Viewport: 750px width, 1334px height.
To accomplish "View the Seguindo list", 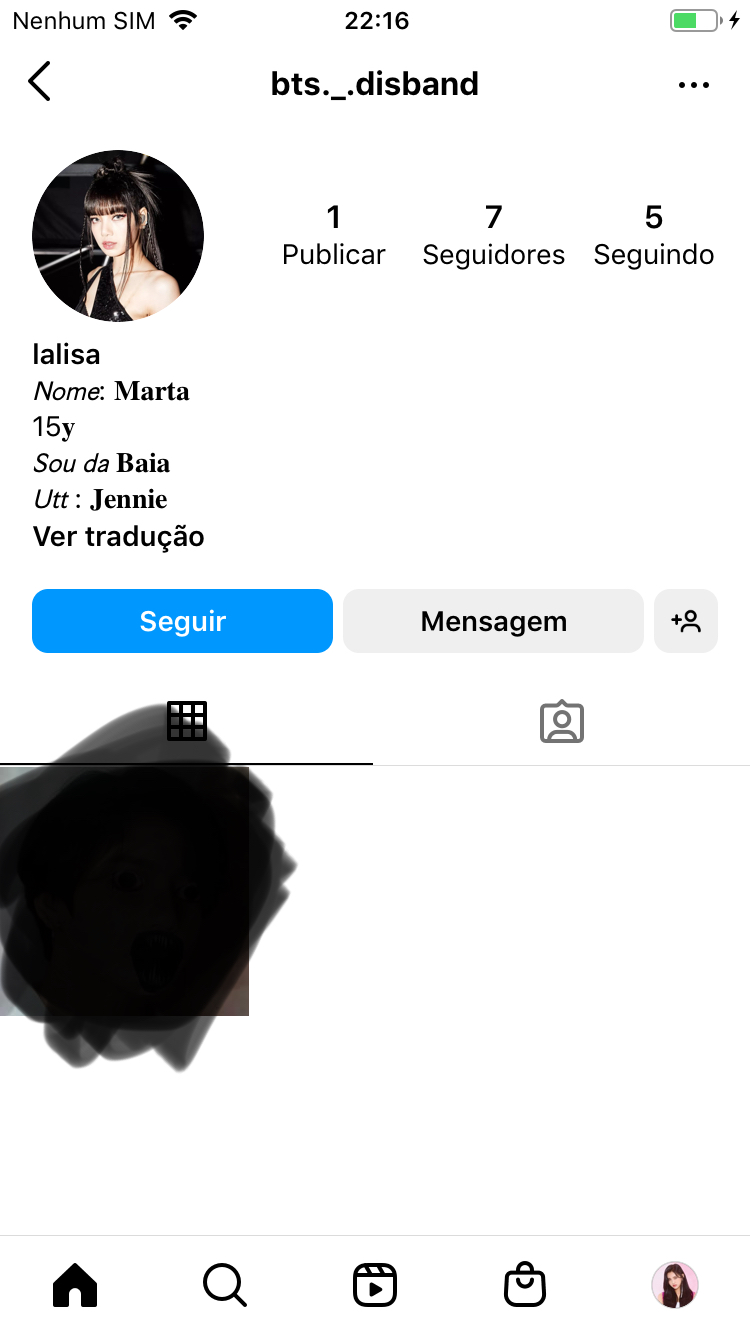I will [x=653, y=235].
